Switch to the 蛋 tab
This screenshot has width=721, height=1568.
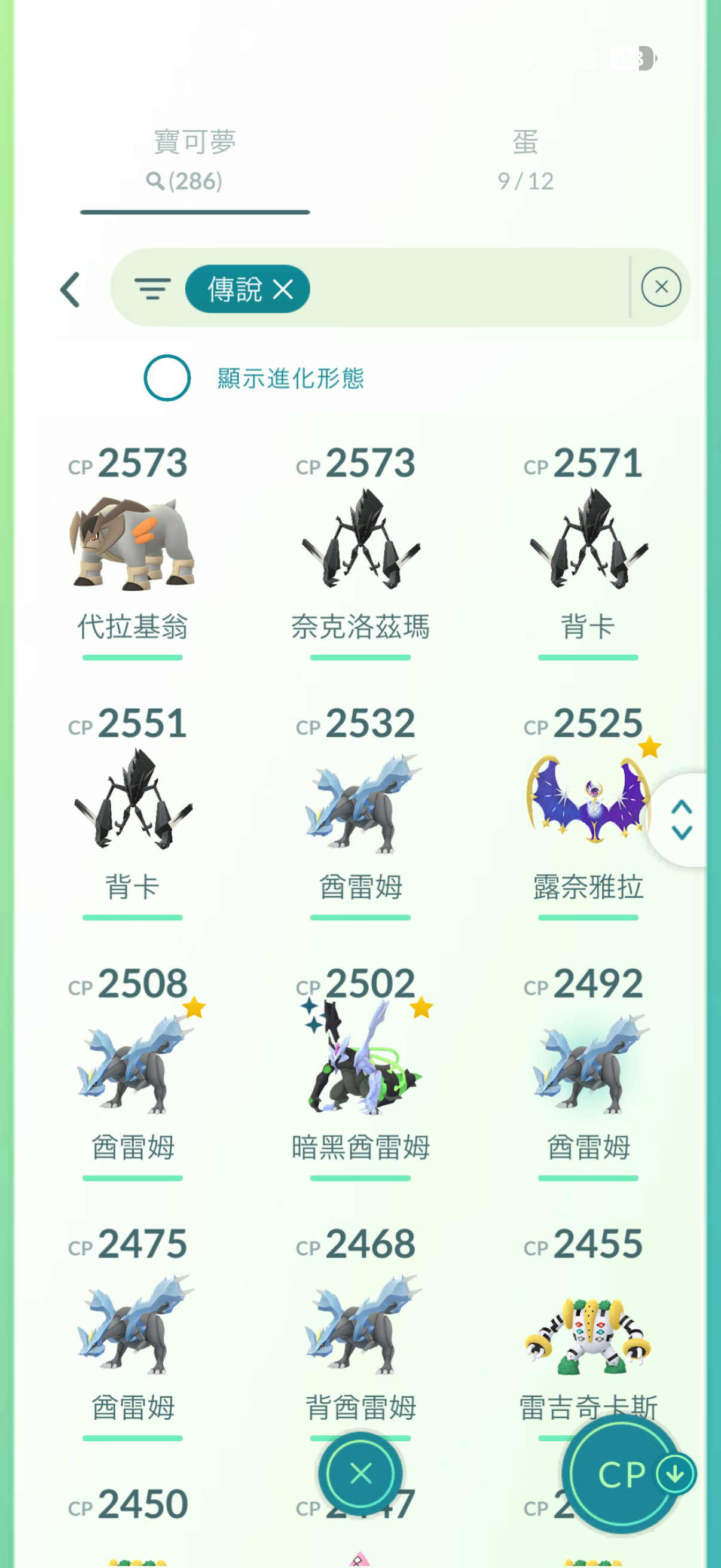click(x=525, y=160)
